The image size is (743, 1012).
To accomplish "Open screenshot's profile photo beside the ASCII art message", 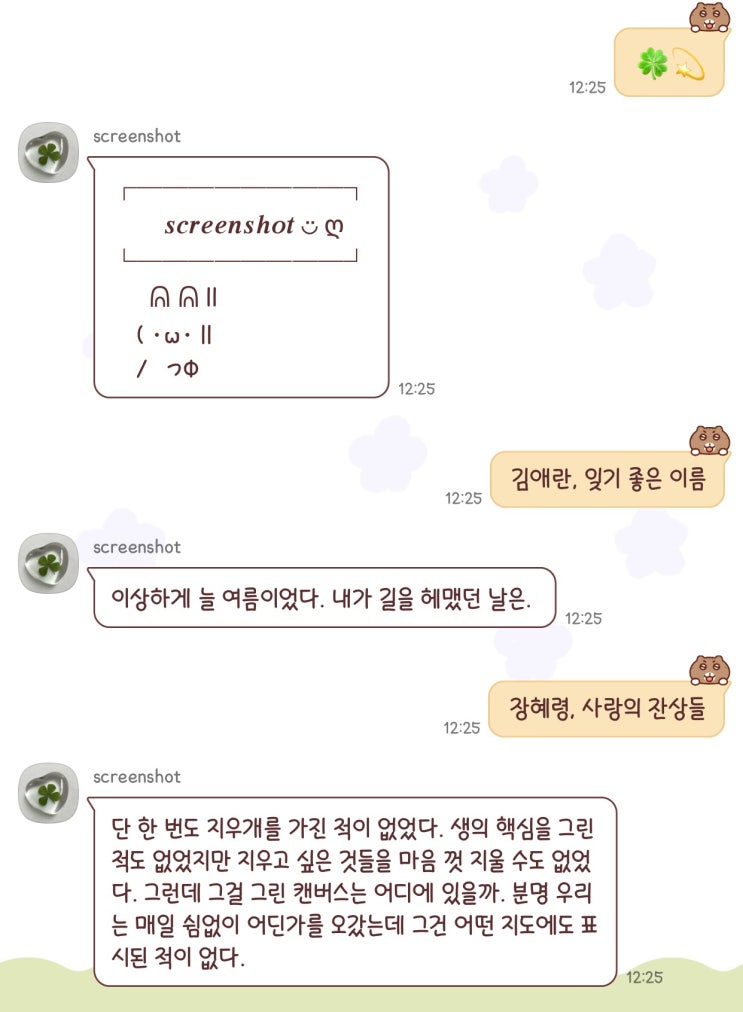I will 48,152.
